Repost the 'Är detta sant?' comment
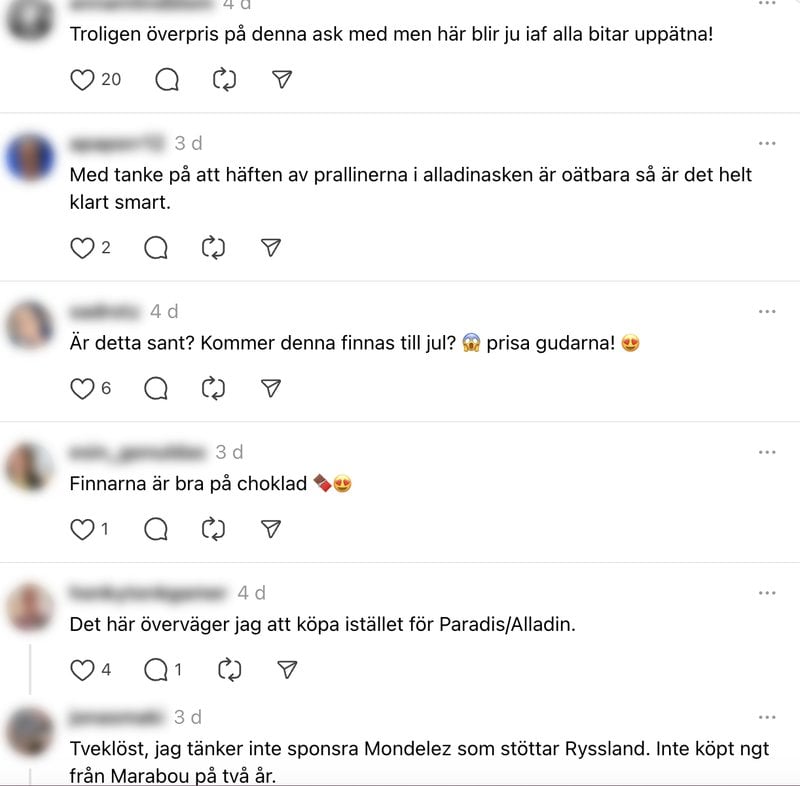Image resolution: width=800 pixels, height=786 pixels. click(213, 388)
